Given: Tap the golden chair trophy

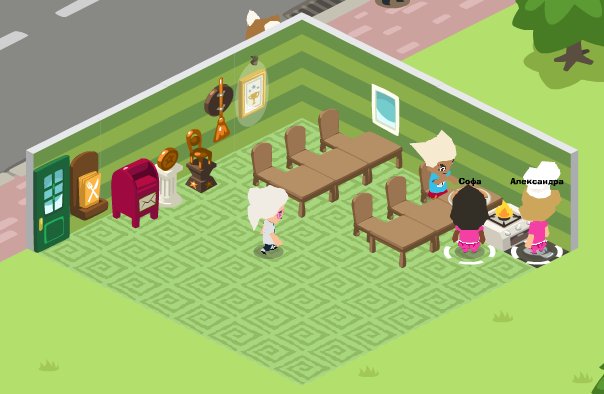Looking at the screenshot, I should tap(200, 161).
